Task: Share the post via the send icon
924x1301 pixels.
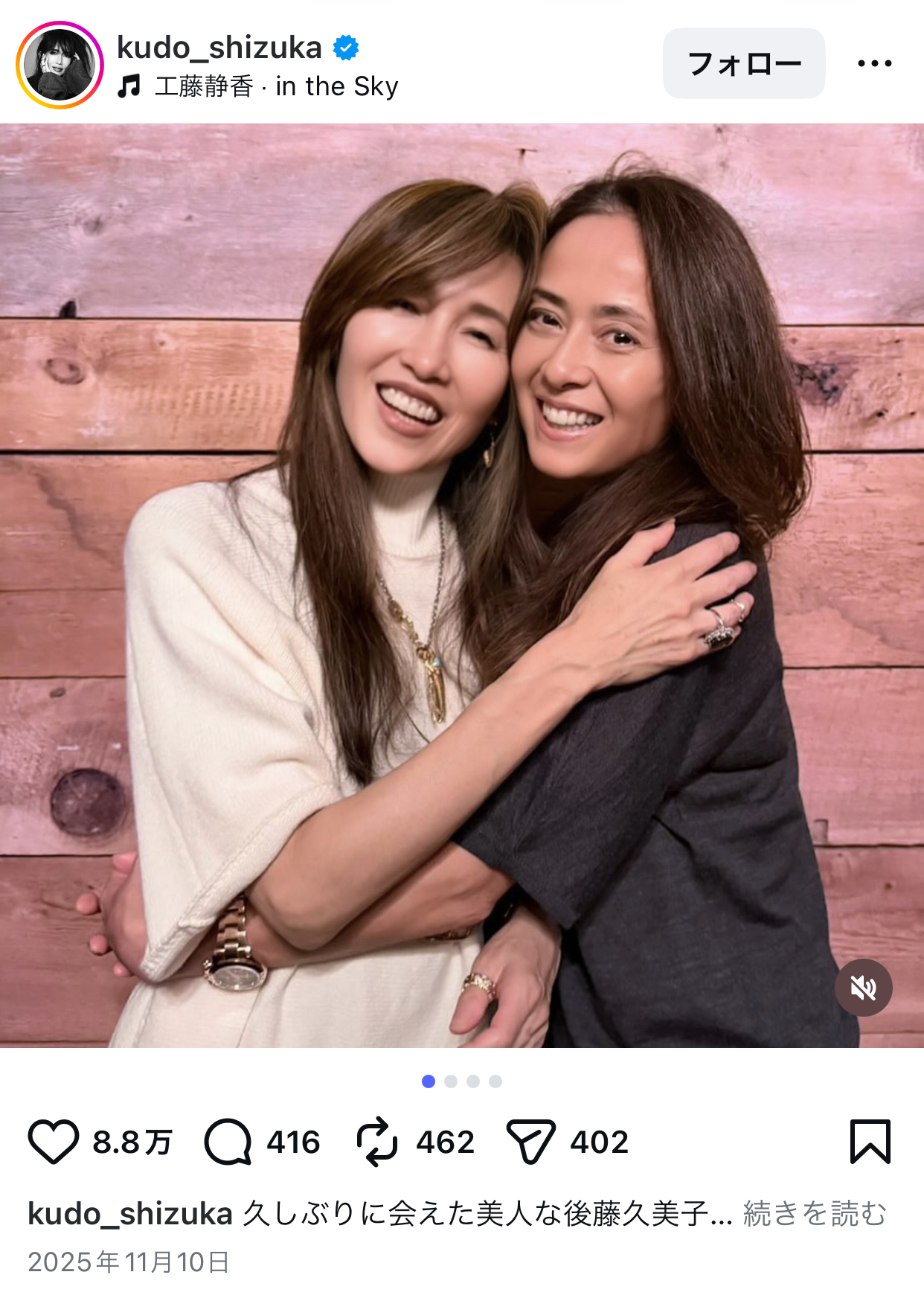Action: tap(530, 1142)
